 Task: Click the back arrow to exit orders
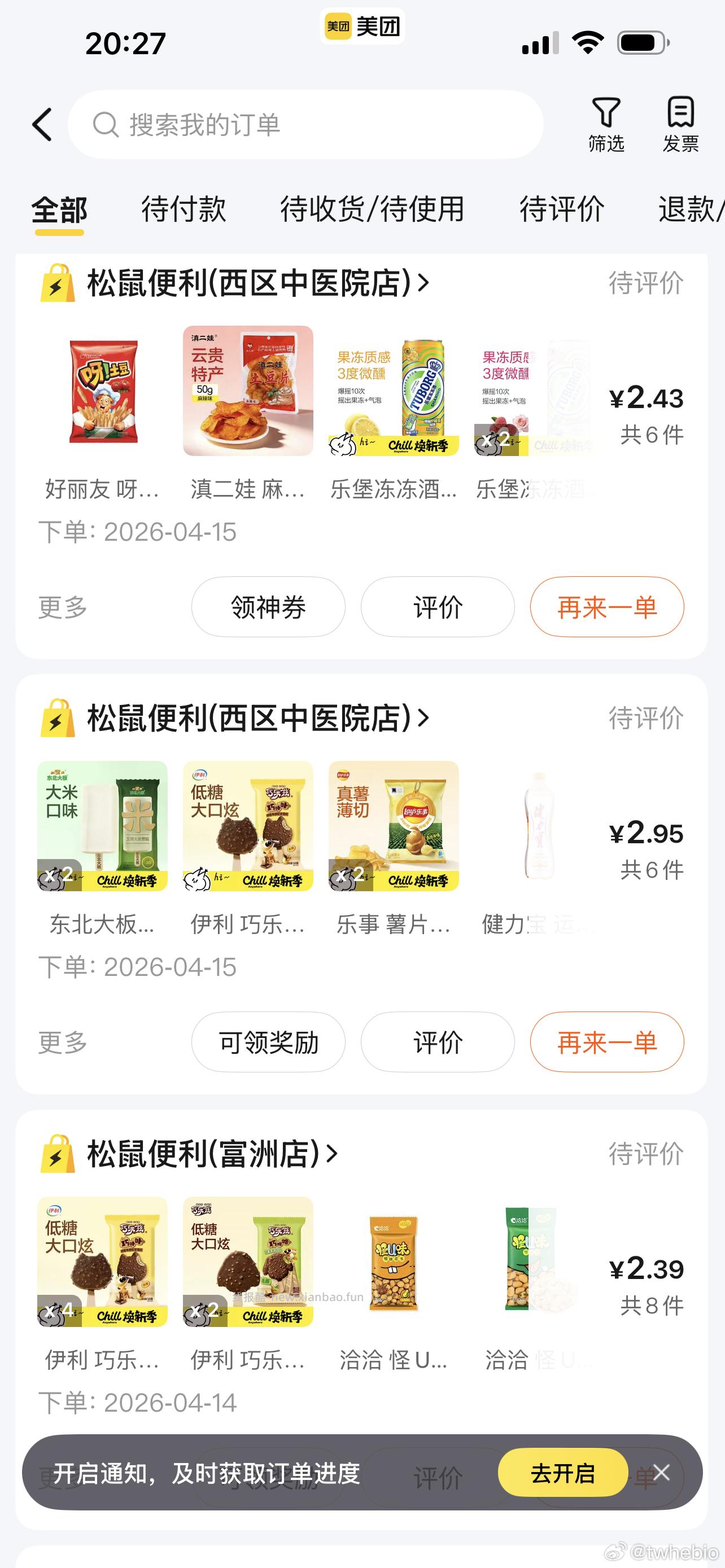[41, 124]
